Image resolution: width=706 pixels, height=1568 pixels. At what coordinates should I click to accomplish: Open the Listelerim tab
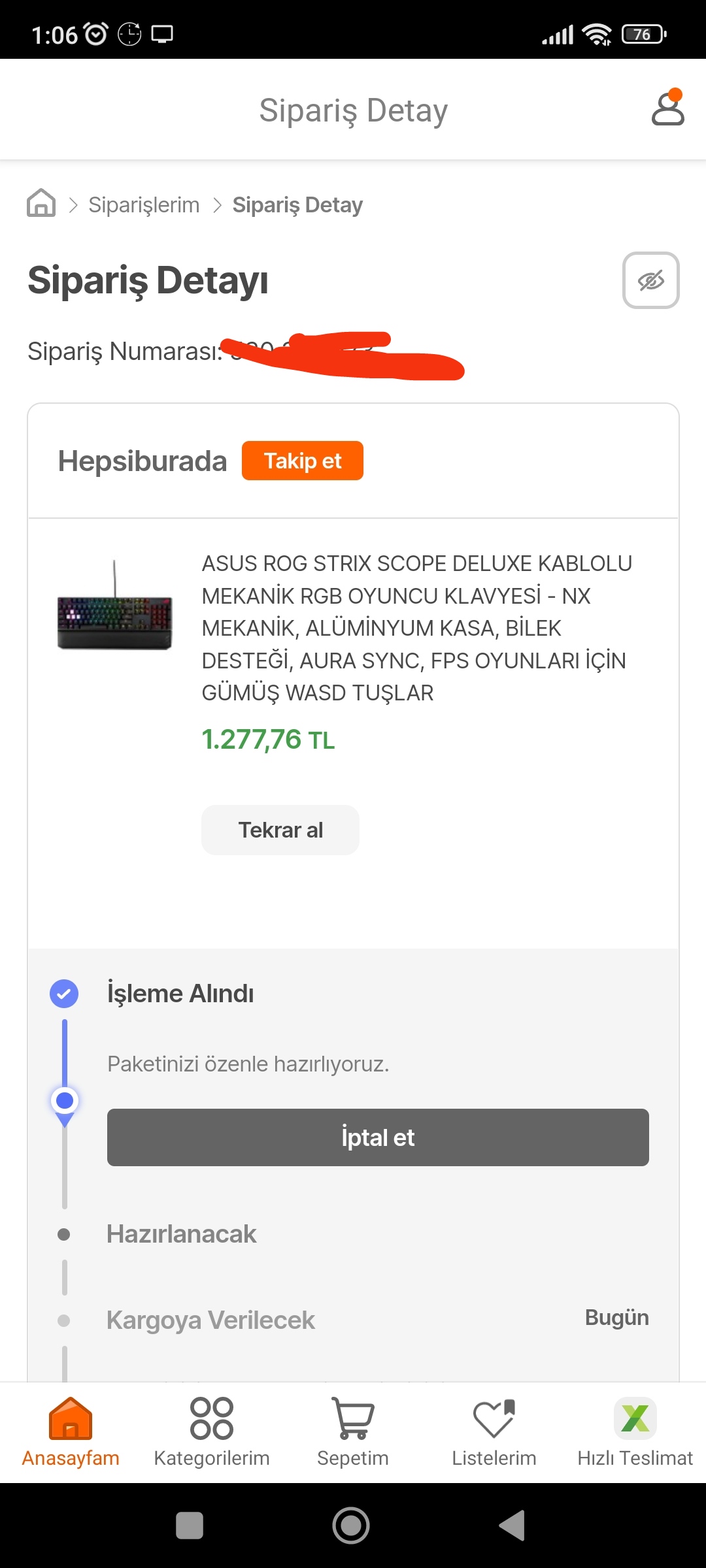click(x=494, y=1431)
